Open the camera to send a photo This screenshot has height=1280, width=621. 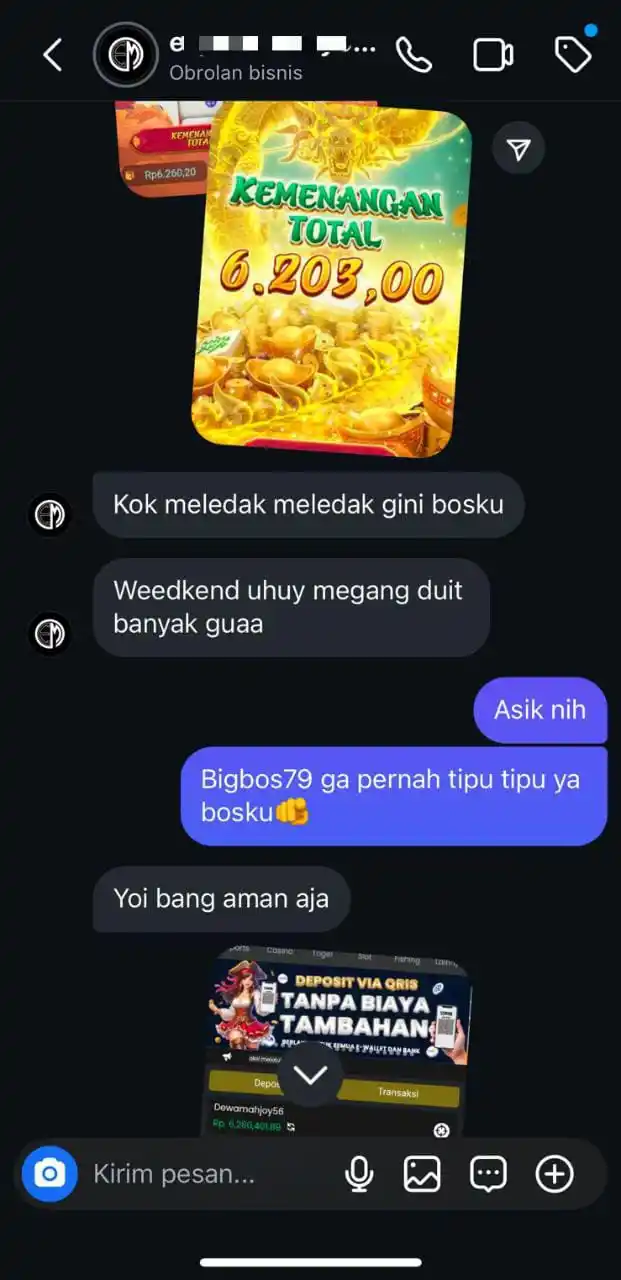(x=50, y=1173)
